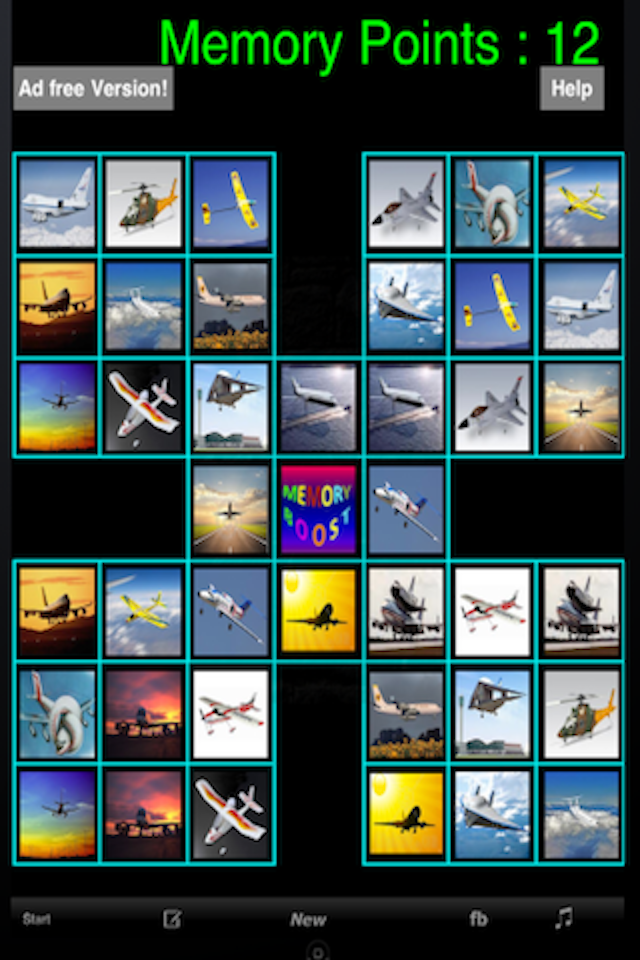Begin a New game
The width and height of the screenshot is (640, 960).
(x=308, y=919)
